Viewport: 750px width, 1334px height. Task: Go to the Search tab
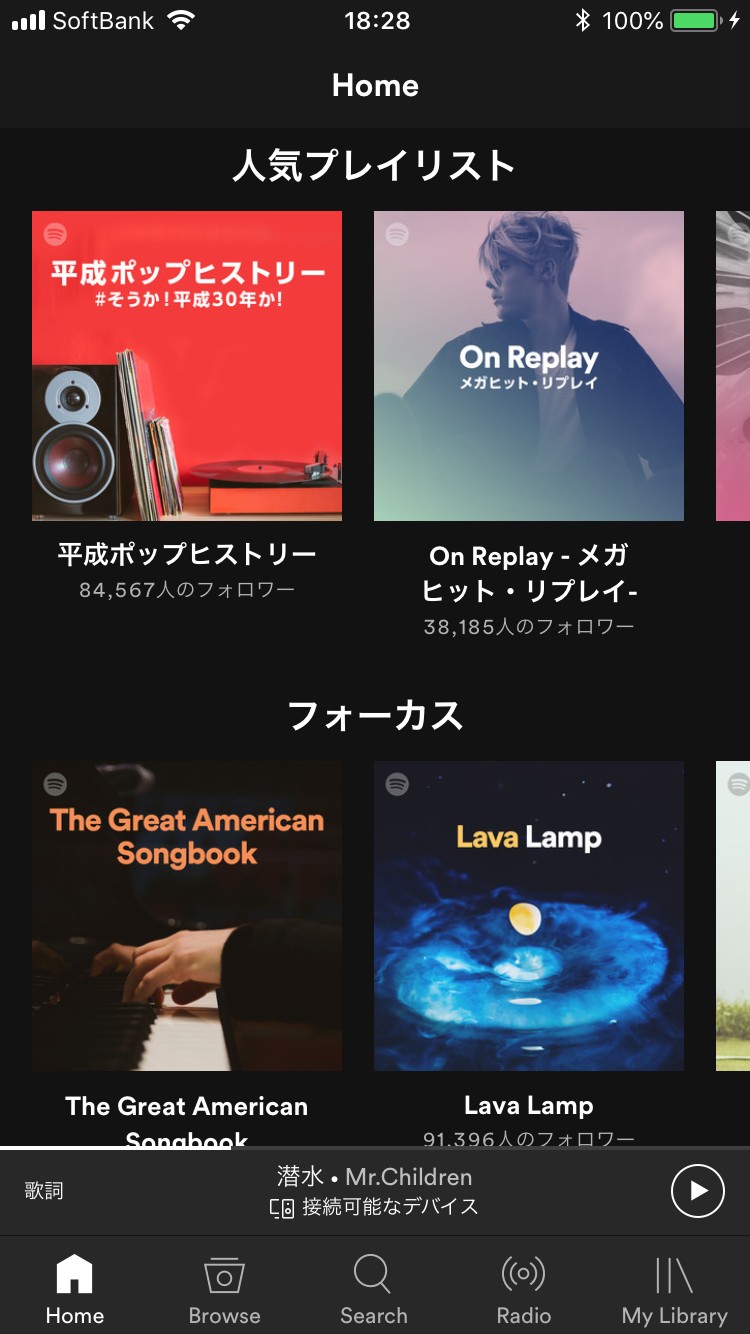click(x=374, y=1288)
